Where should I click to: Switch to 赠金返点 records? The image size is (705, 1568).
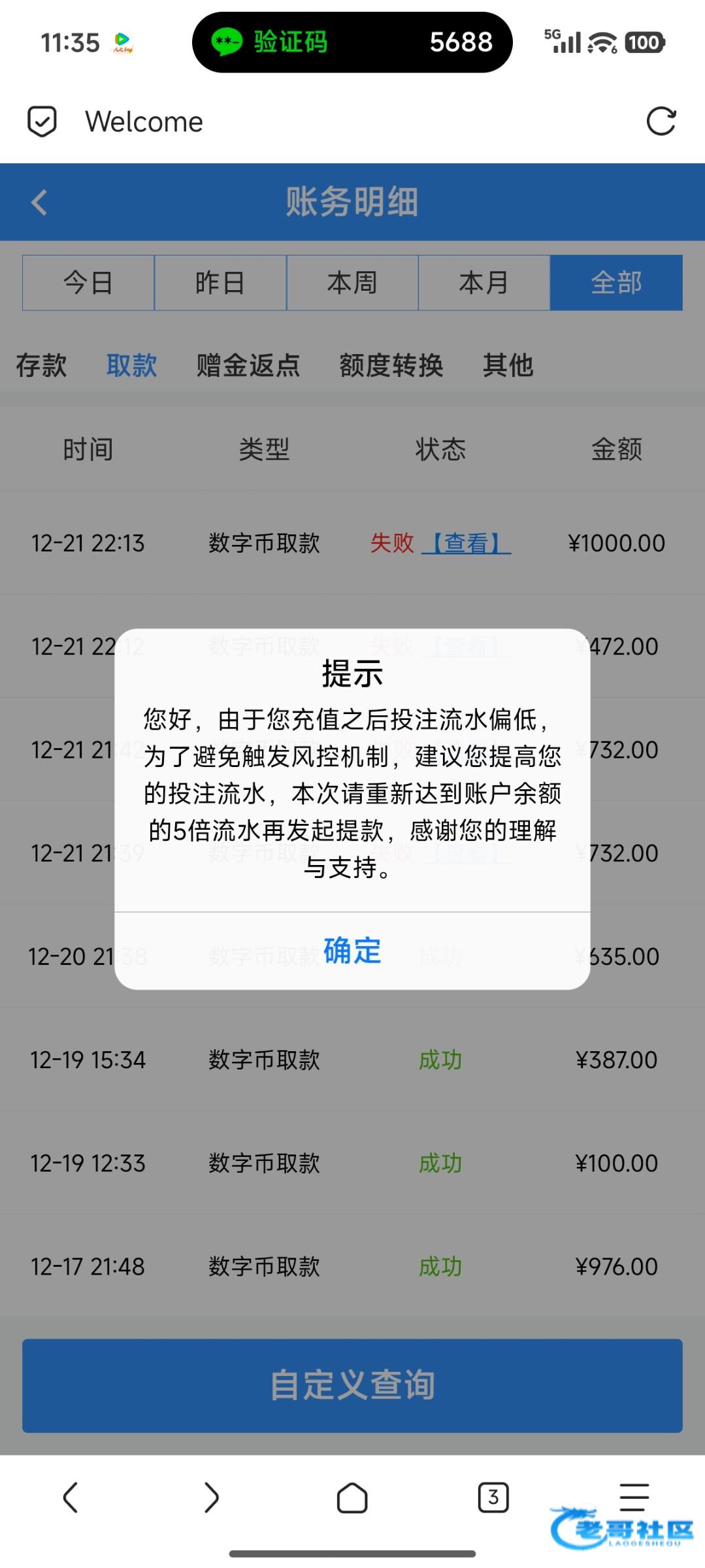pos(248,365)
